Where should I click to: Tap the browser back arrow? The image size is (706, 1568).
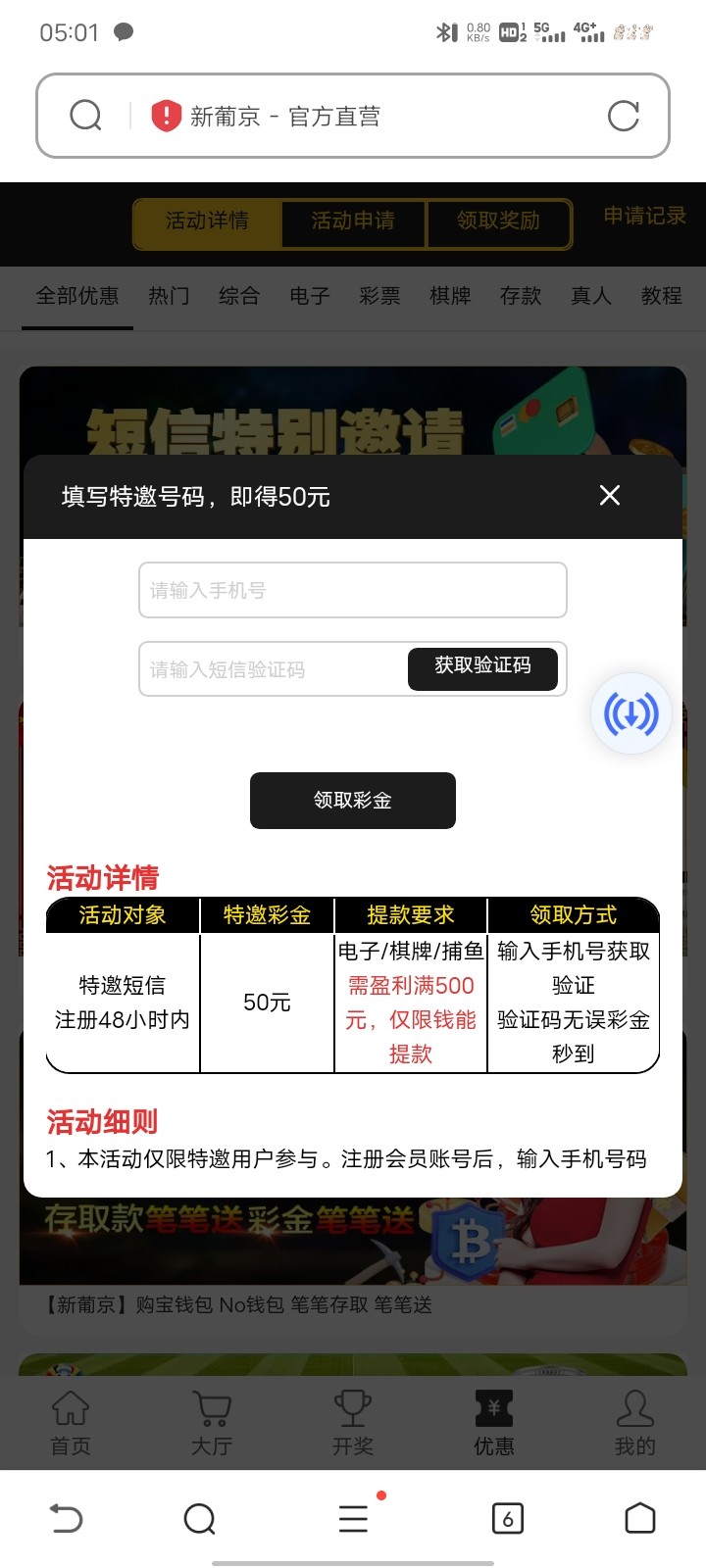click(66, 1518)
